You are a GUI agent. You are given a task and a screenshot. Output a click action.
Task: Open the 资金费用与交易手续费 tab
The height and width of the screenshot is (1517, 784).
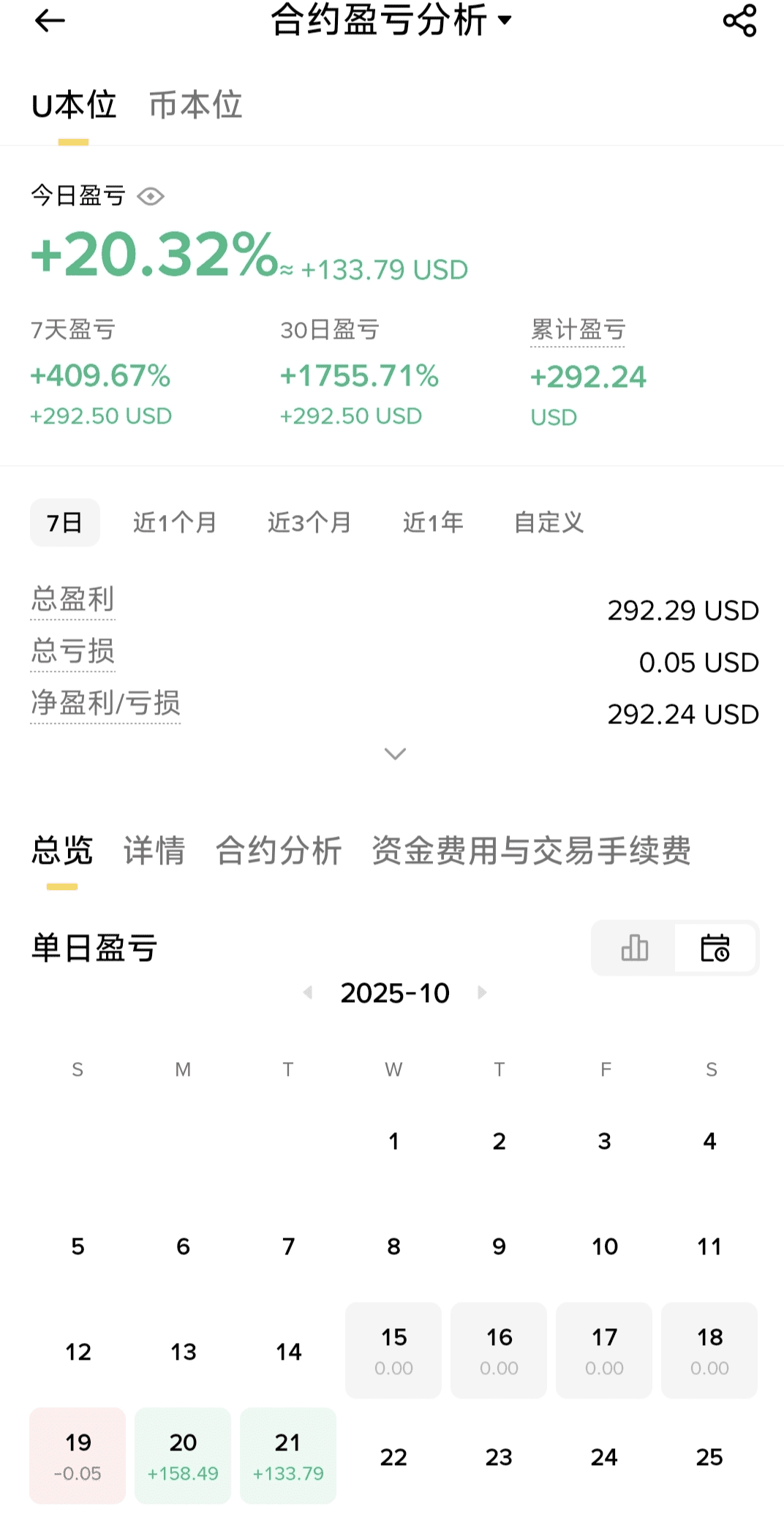(531, 851)
